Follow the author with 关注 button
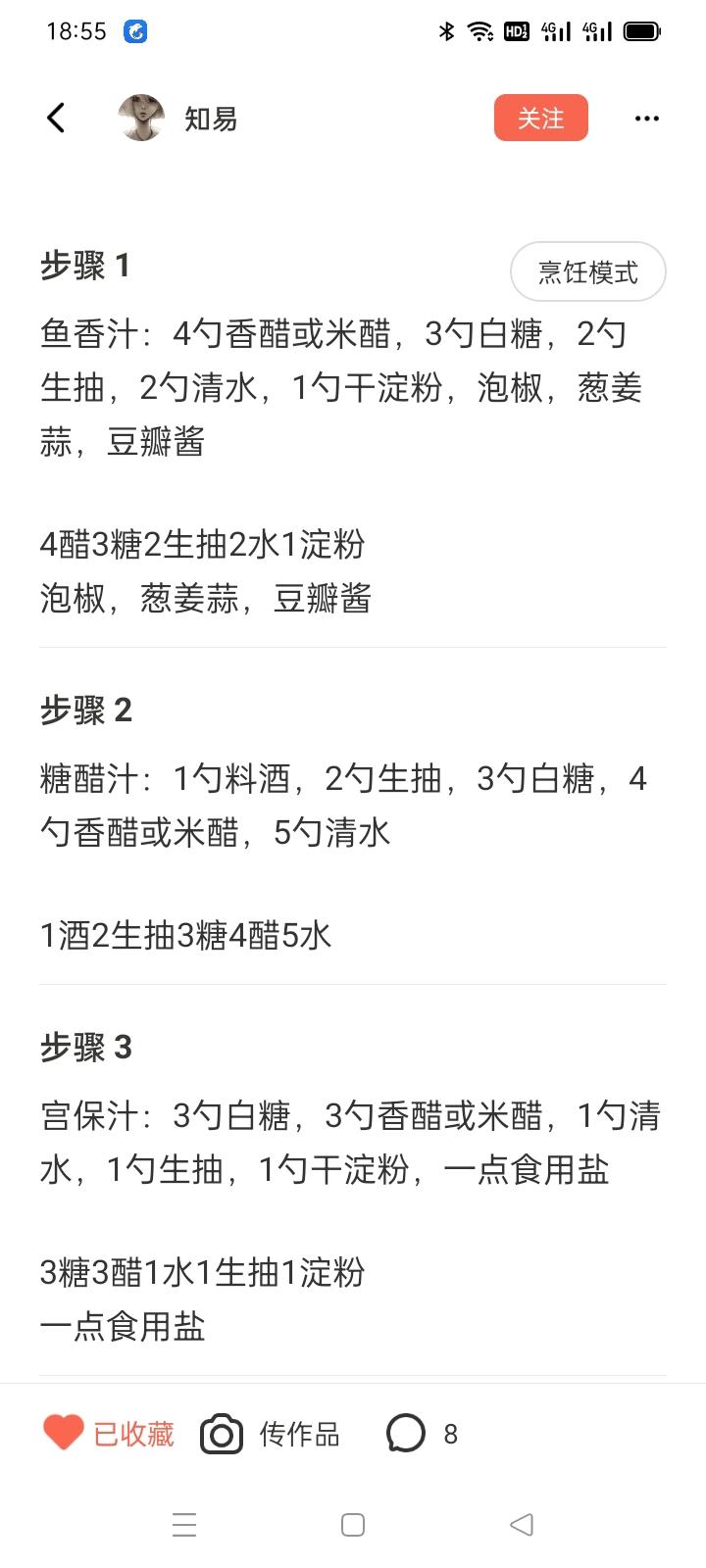The height and width of the screenshot is (1568, 706). 540,119
